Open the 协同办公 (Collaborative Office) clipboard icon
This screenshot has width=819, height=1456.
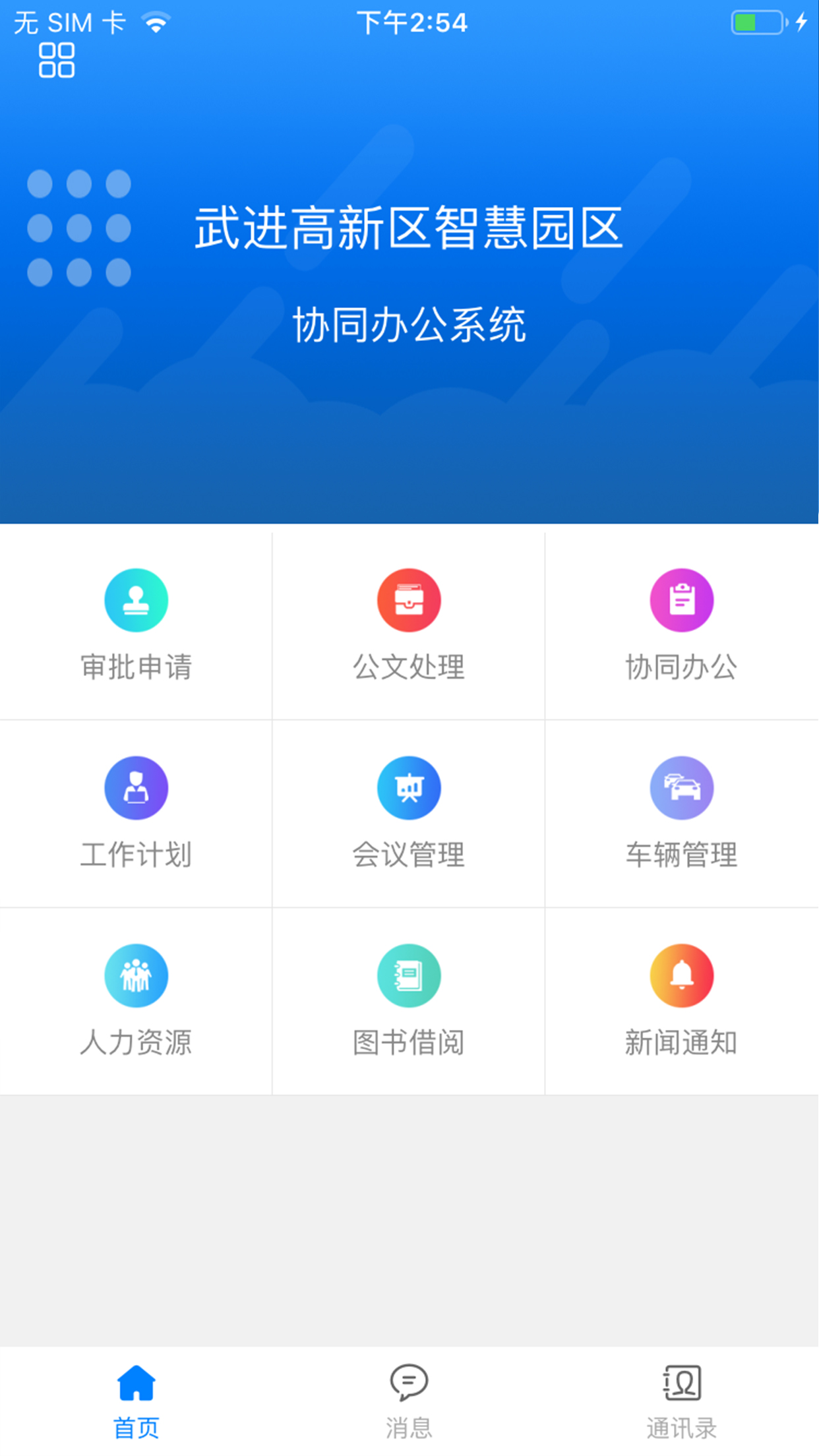click(x=682, y=600)
